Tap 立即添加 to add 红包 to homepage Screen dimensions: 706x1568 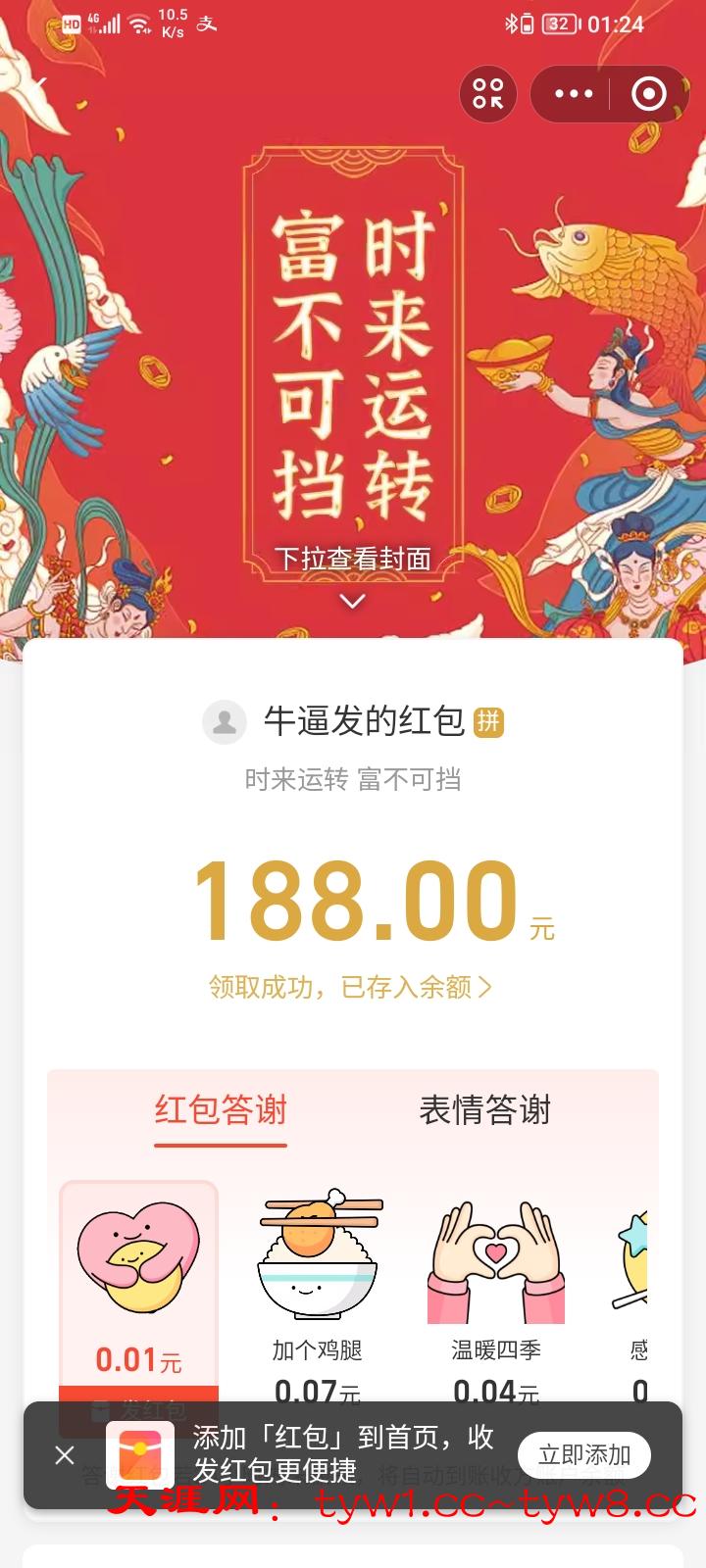point(584,1455)
